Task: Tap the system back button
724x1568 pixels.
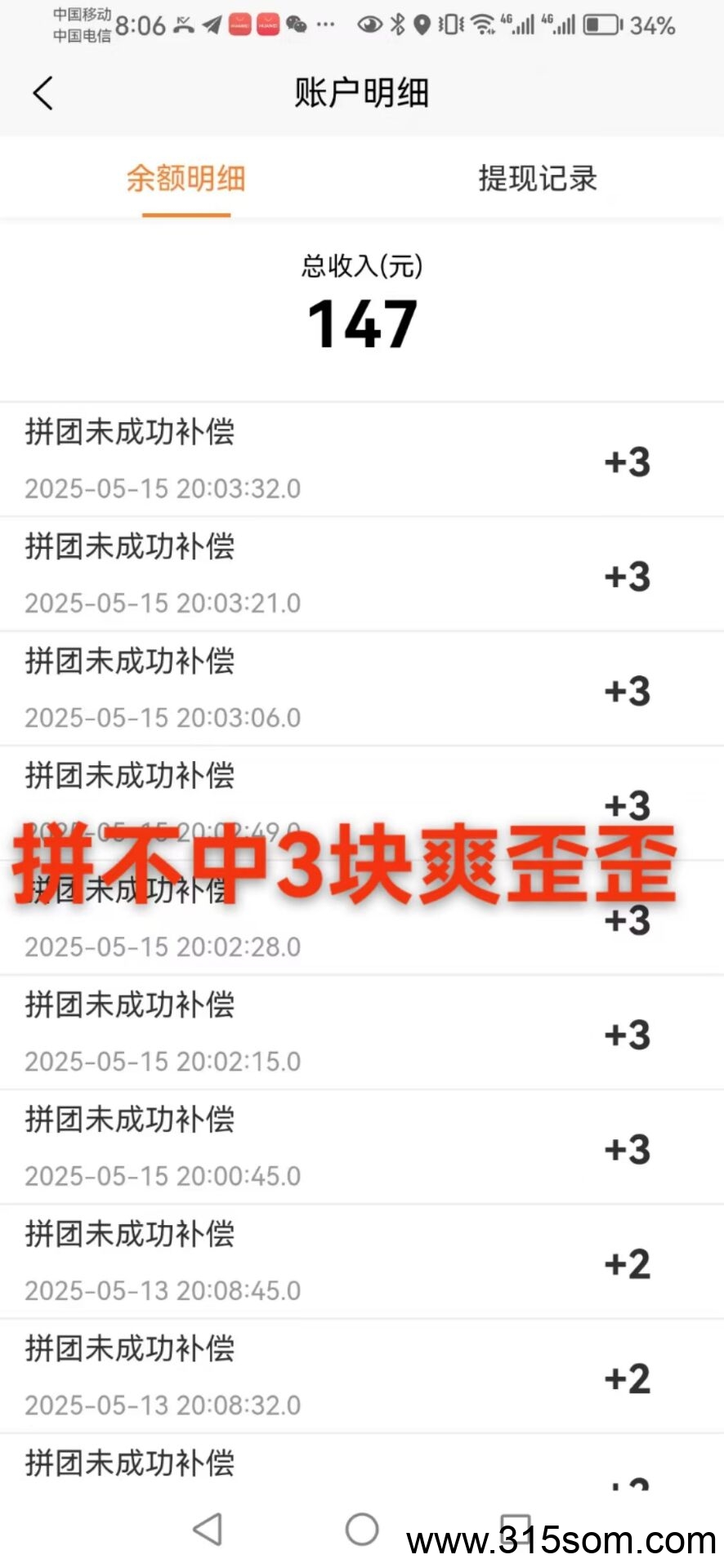Action: (x=208, y=1529)
